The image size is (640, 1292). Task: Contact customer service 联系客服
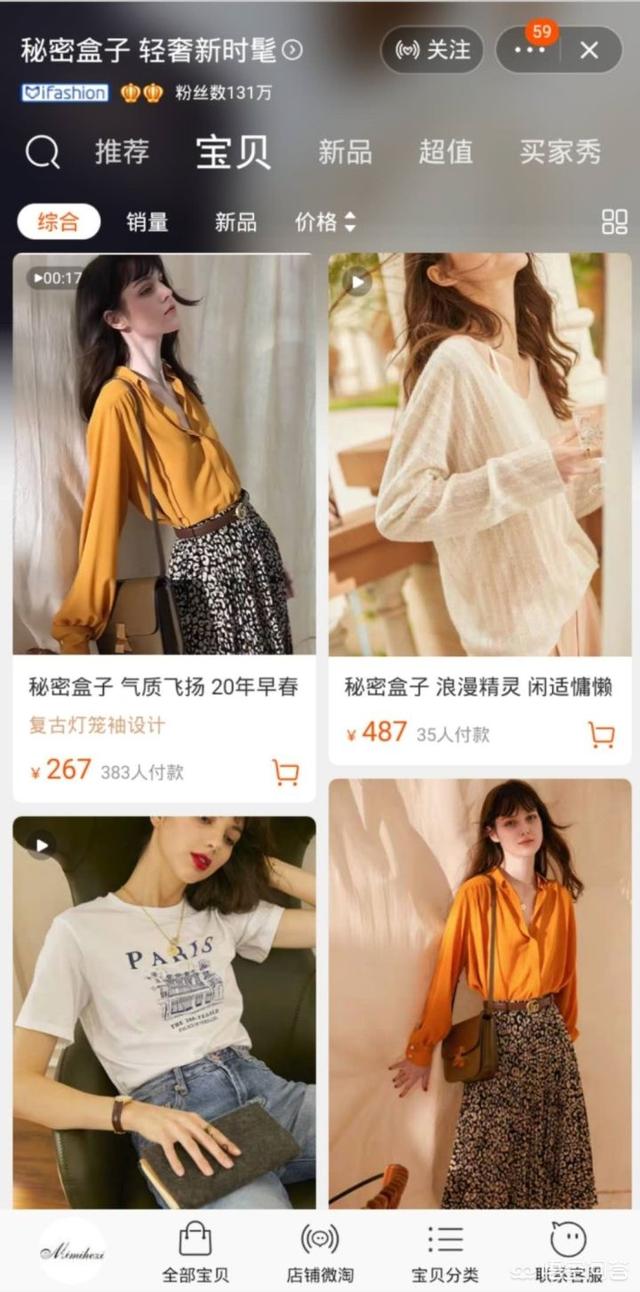[568, 1250]
